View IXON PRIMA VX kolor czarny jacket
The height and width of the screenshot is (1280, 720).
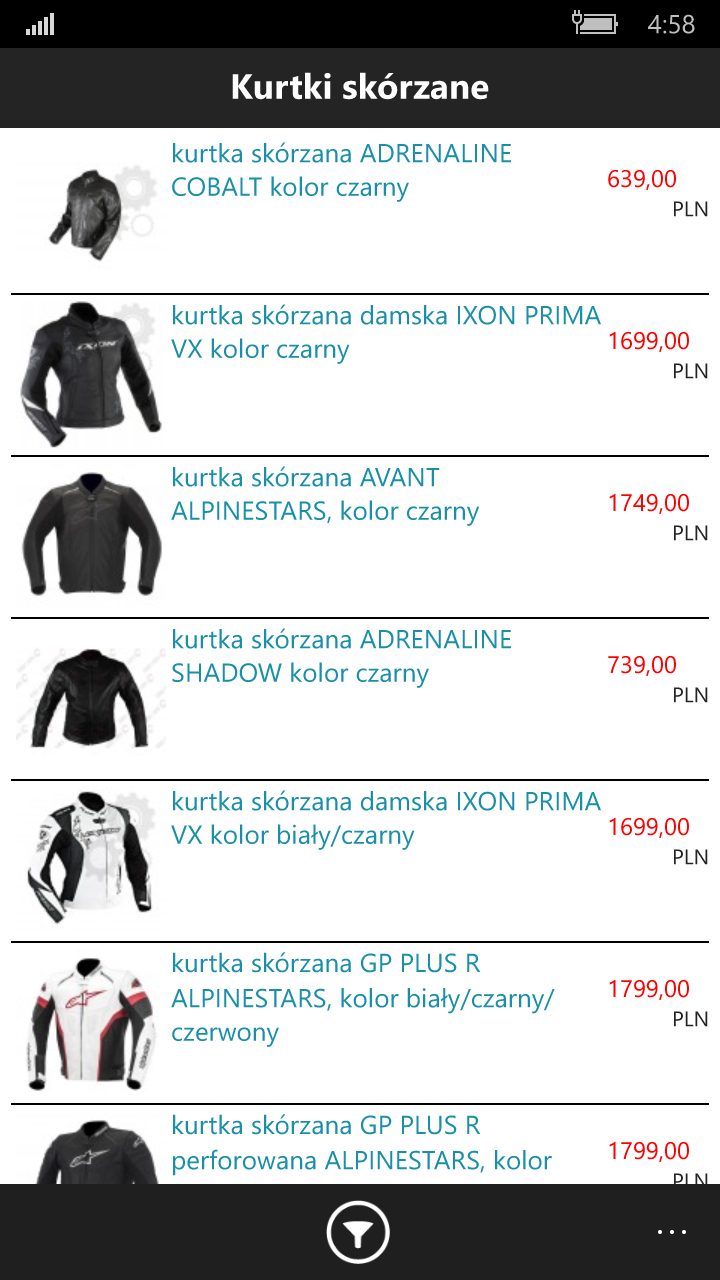[x=360, y=376]
